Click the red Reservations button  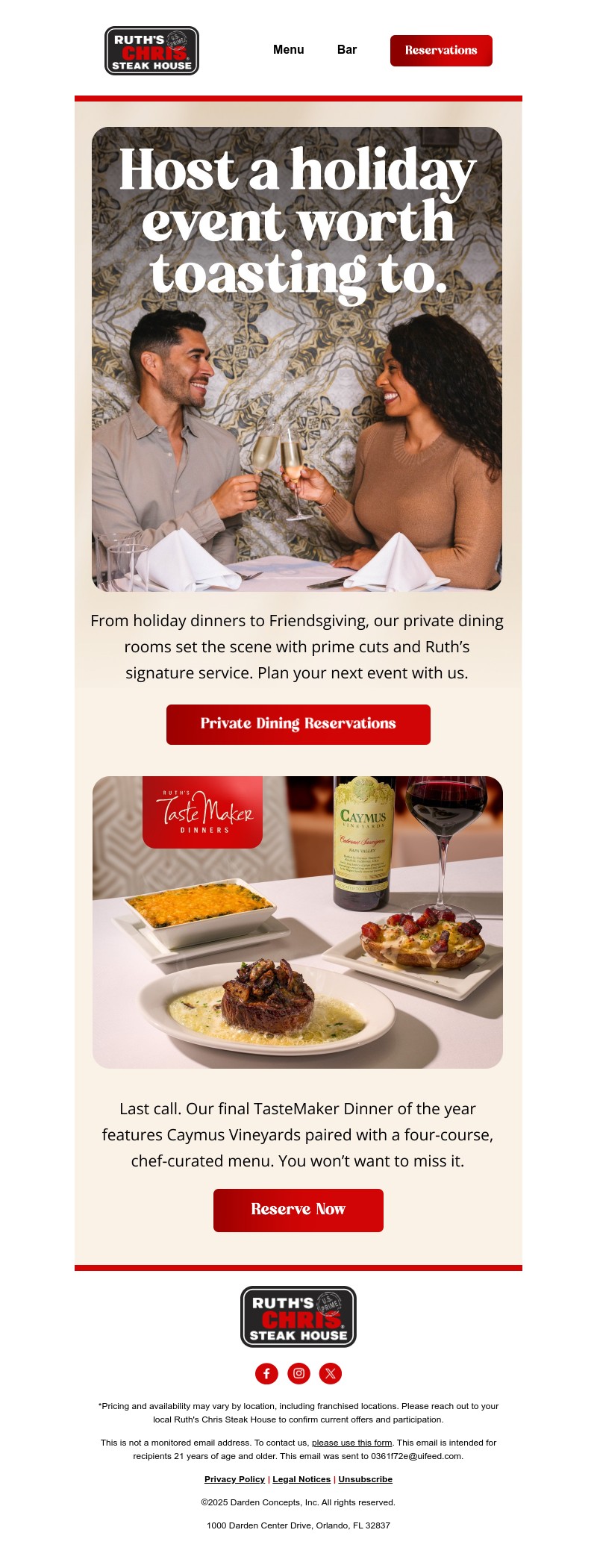point(440,51)
